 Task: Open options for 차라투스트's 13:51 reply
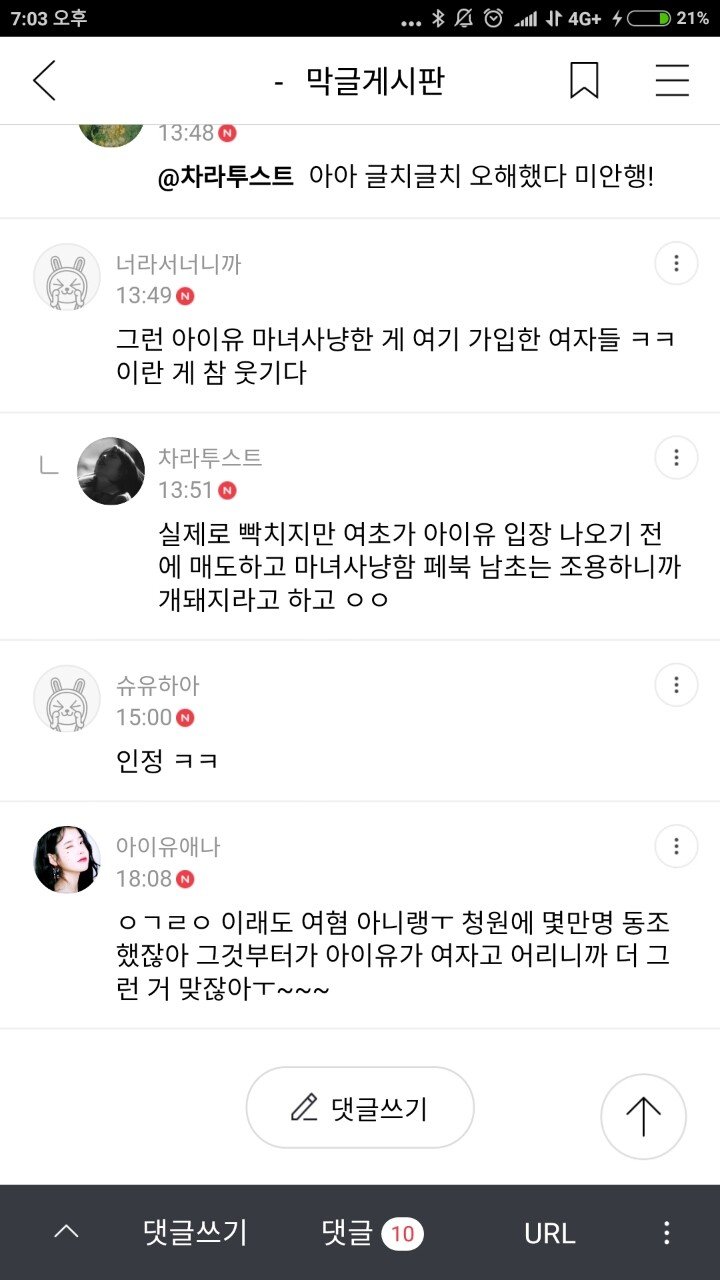click(677, 458)
